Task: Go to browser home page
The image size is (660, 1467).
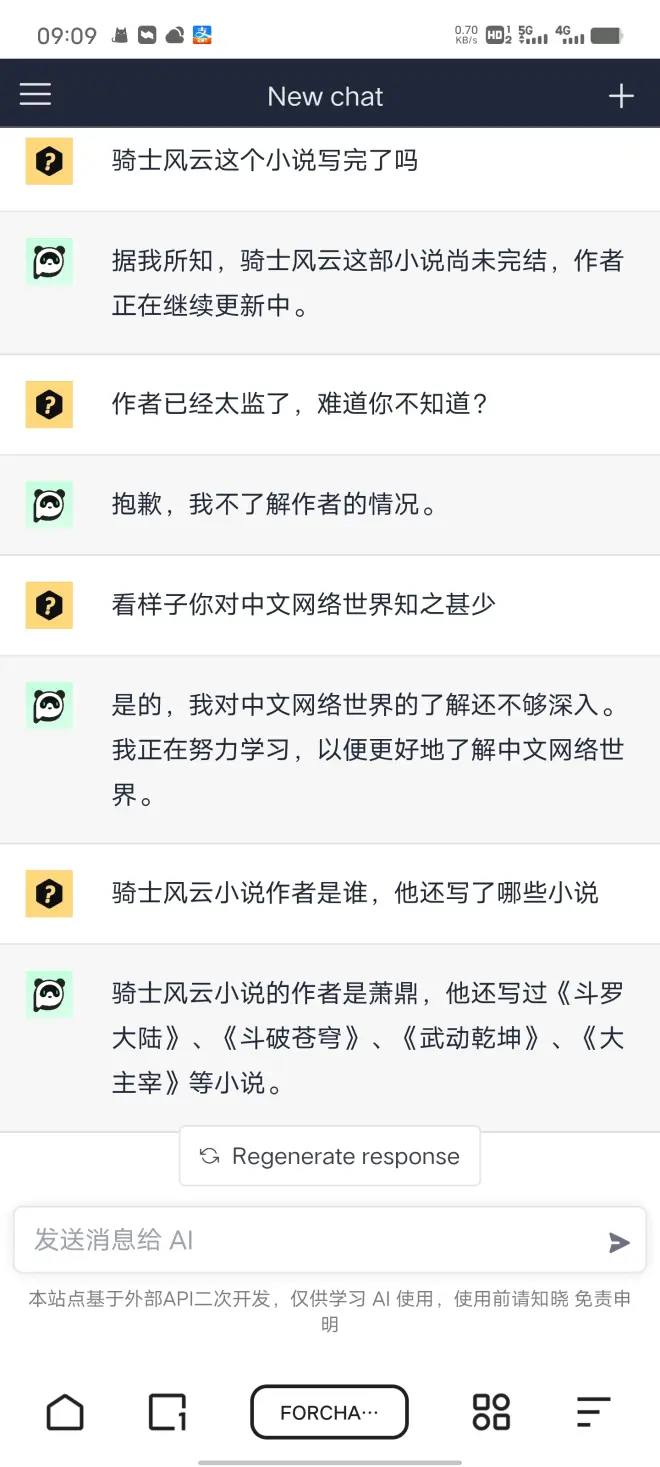Action: click(x=65, y=1412)
